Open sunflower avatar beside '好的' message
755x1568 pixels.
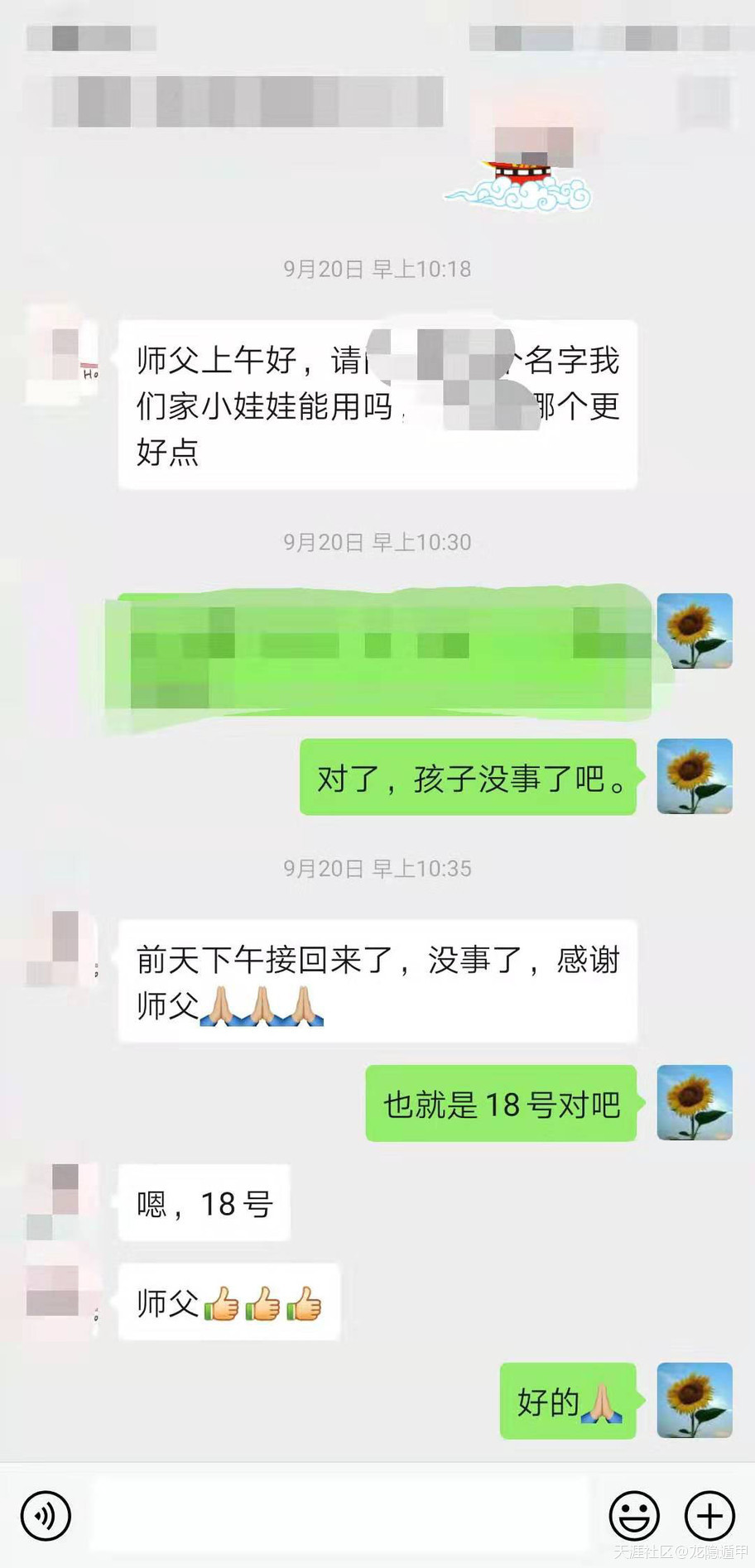pyautogui.click(x=694, y=1400)
